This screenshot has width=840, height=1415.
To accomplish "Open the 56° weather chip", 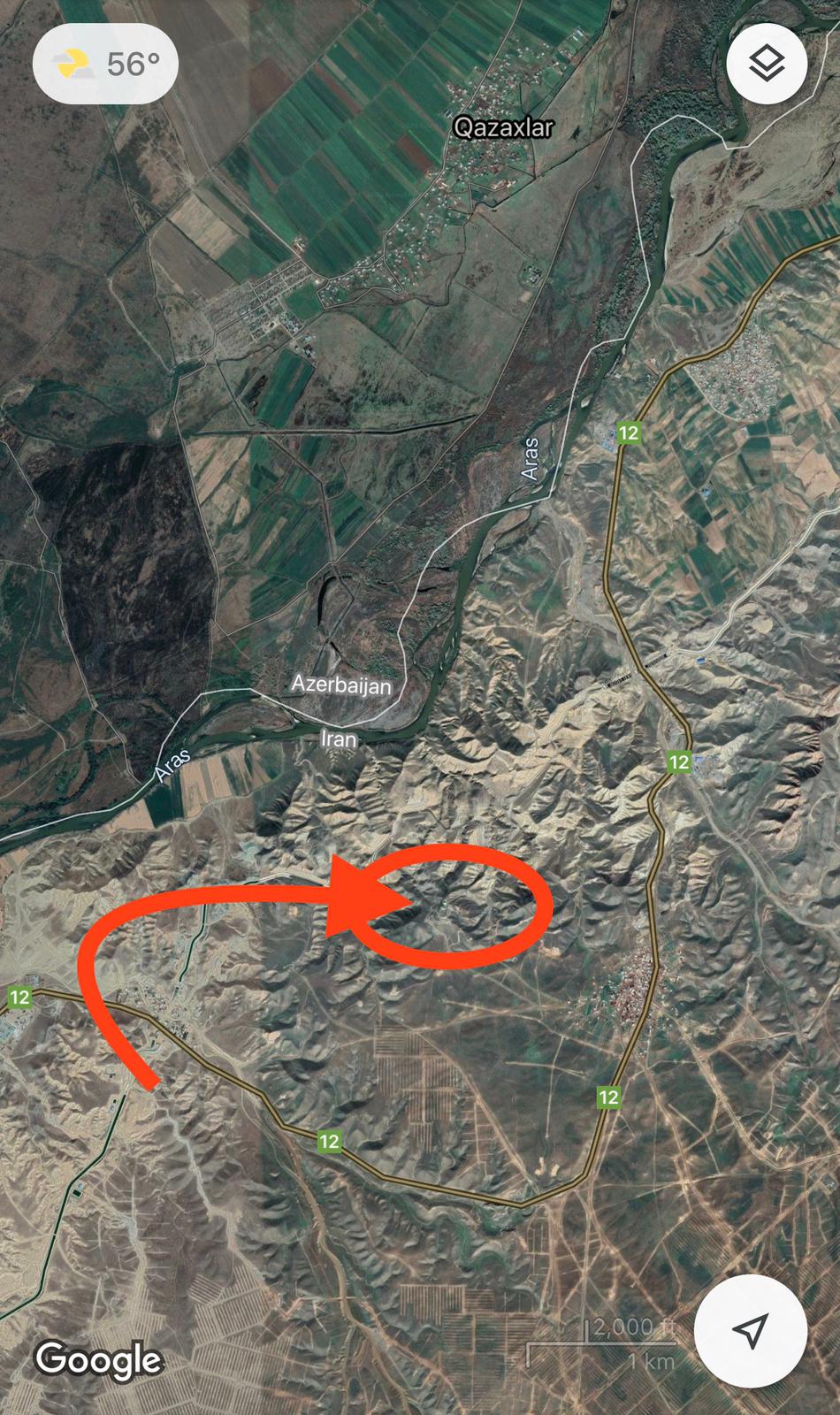I will pyautogui.click(x=106, y=65).
